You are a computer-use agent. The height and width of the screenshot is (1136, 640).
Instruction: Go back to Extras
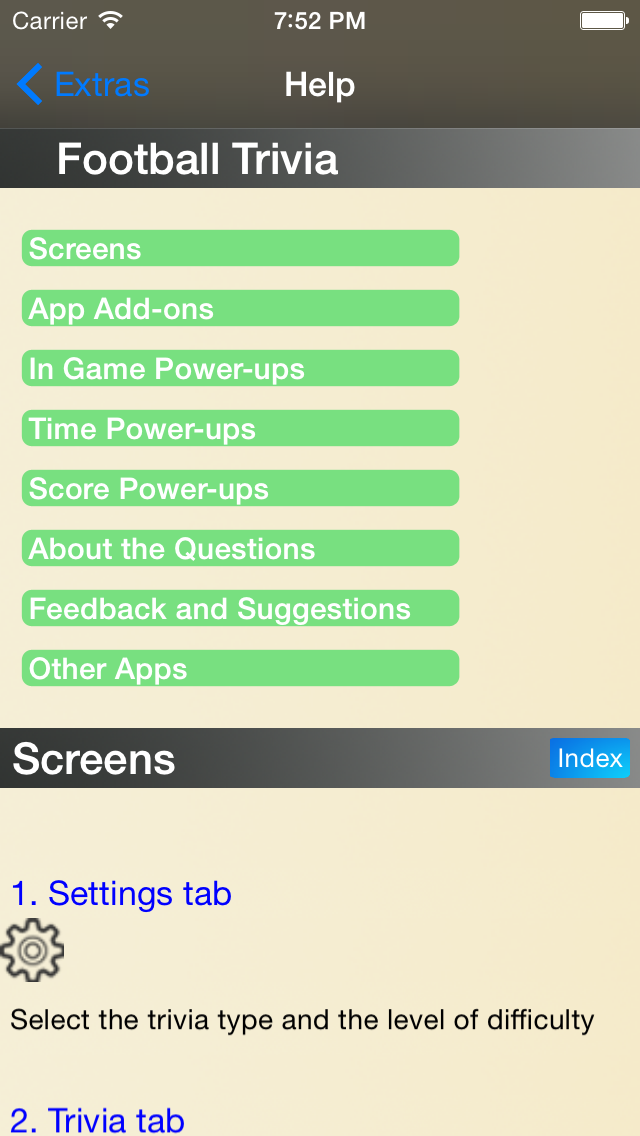(x=84, y=85)
